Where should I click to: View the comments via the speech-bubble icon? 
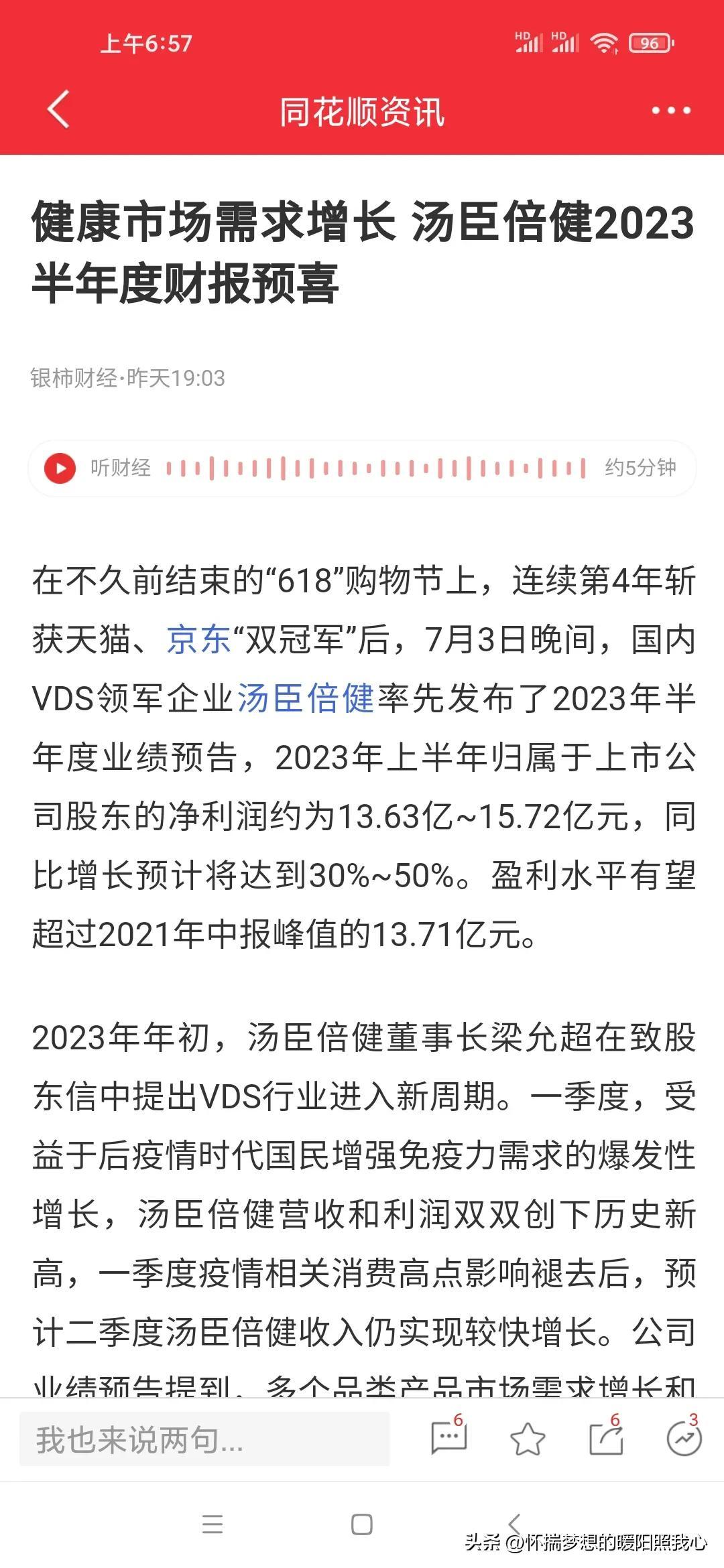[x=448, y=1437]
